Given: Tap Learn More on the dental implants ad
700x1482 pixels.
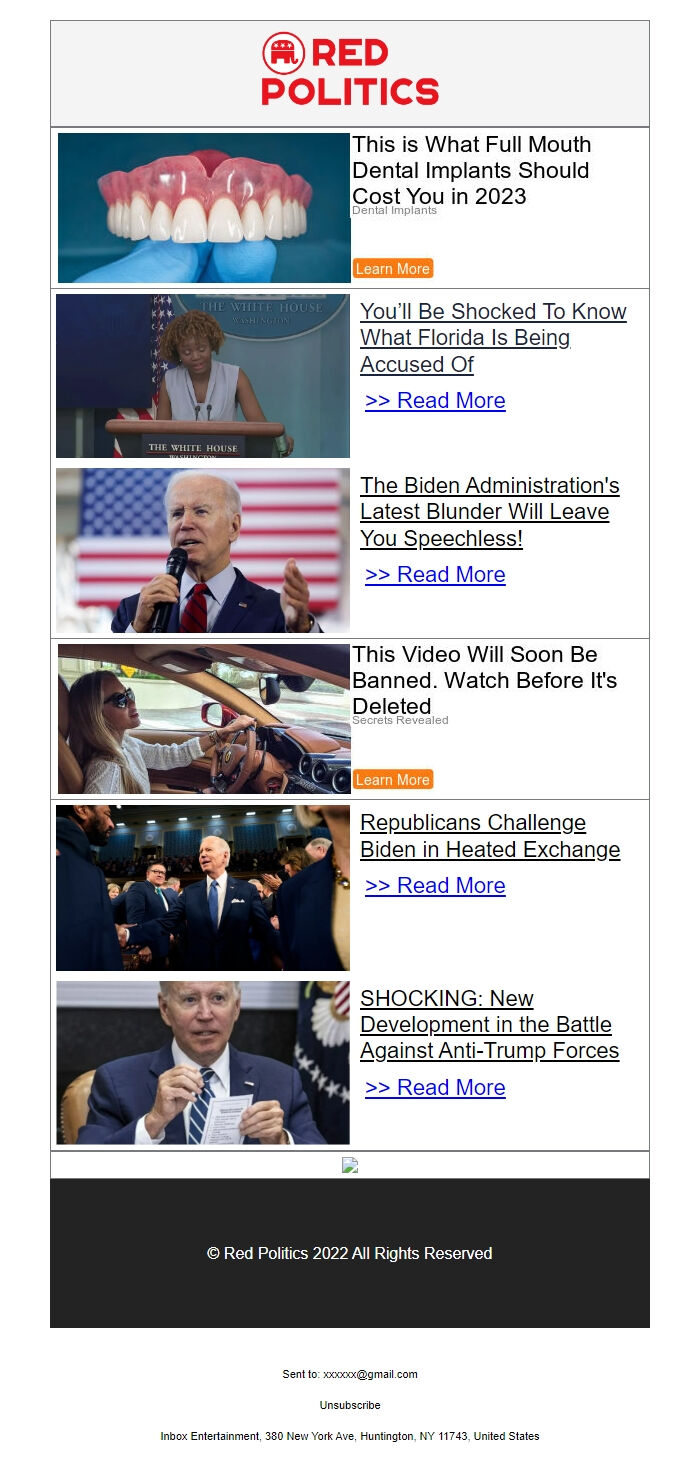Looking at the screenshot, I should [392, 269].
